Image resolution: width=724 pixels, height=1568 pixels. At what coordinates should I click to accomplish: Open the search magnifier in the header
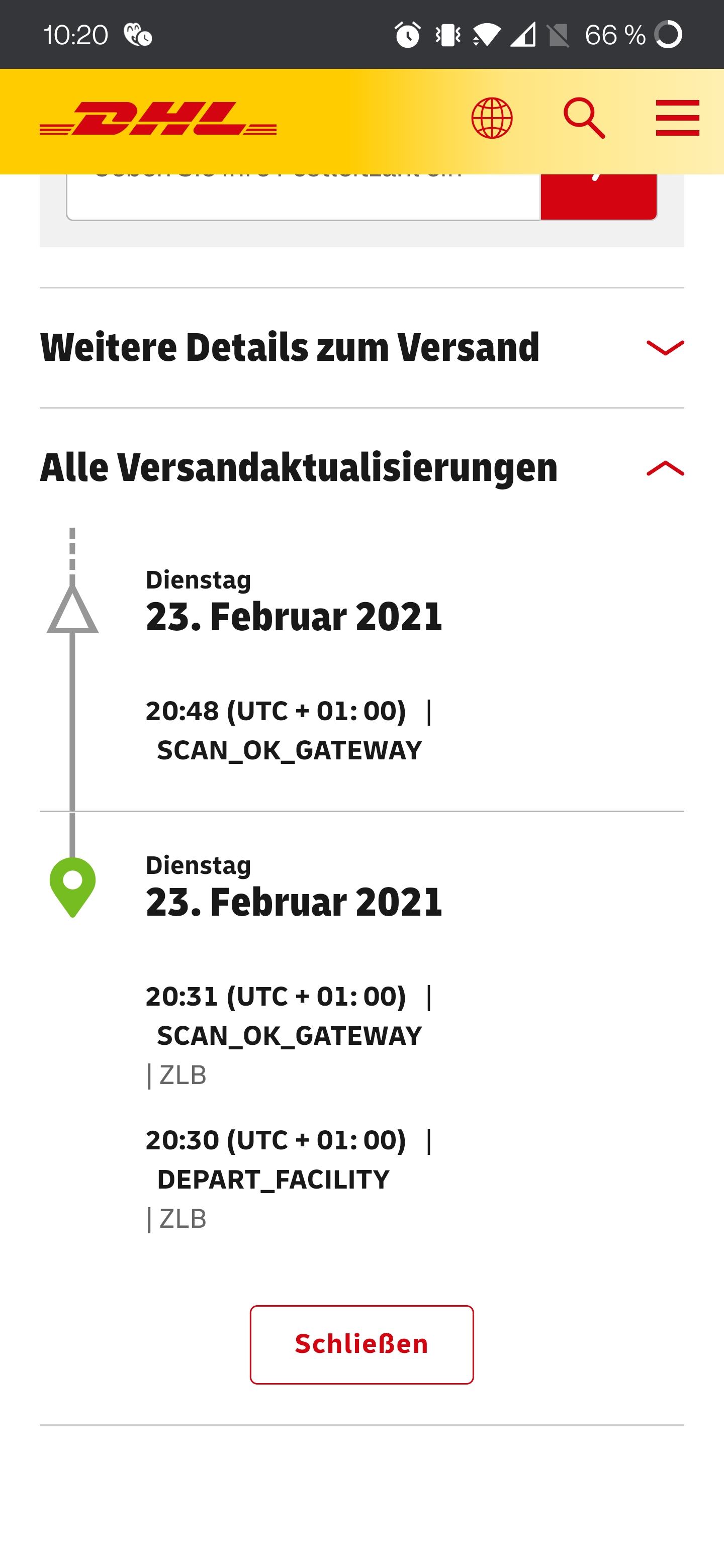click(584, 118)
